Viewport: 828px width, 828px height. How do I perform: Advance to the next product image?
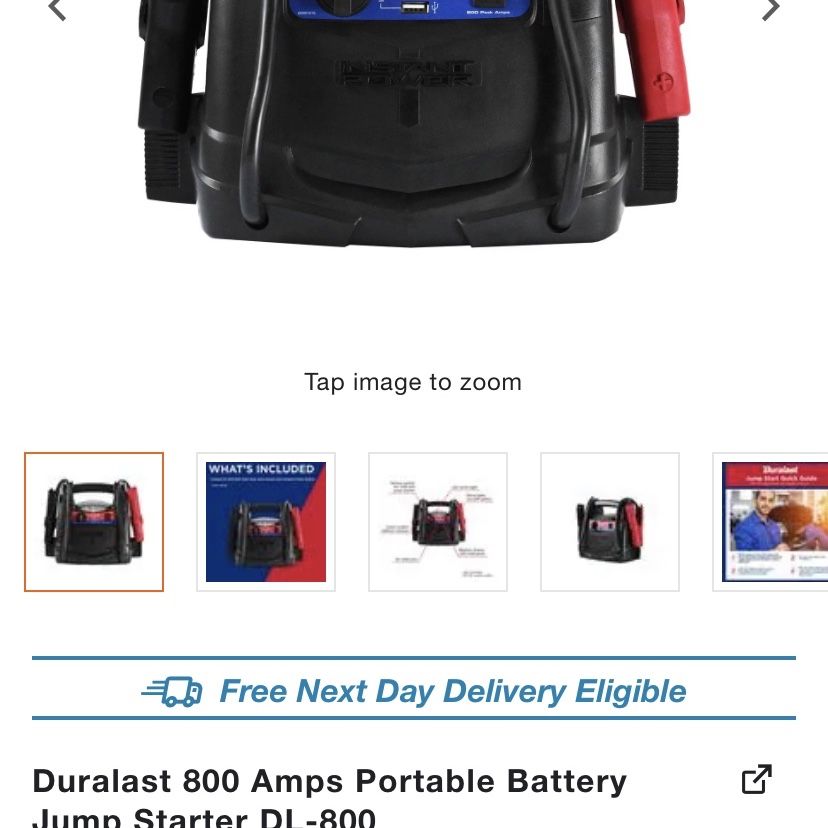(x=770, y=10)
